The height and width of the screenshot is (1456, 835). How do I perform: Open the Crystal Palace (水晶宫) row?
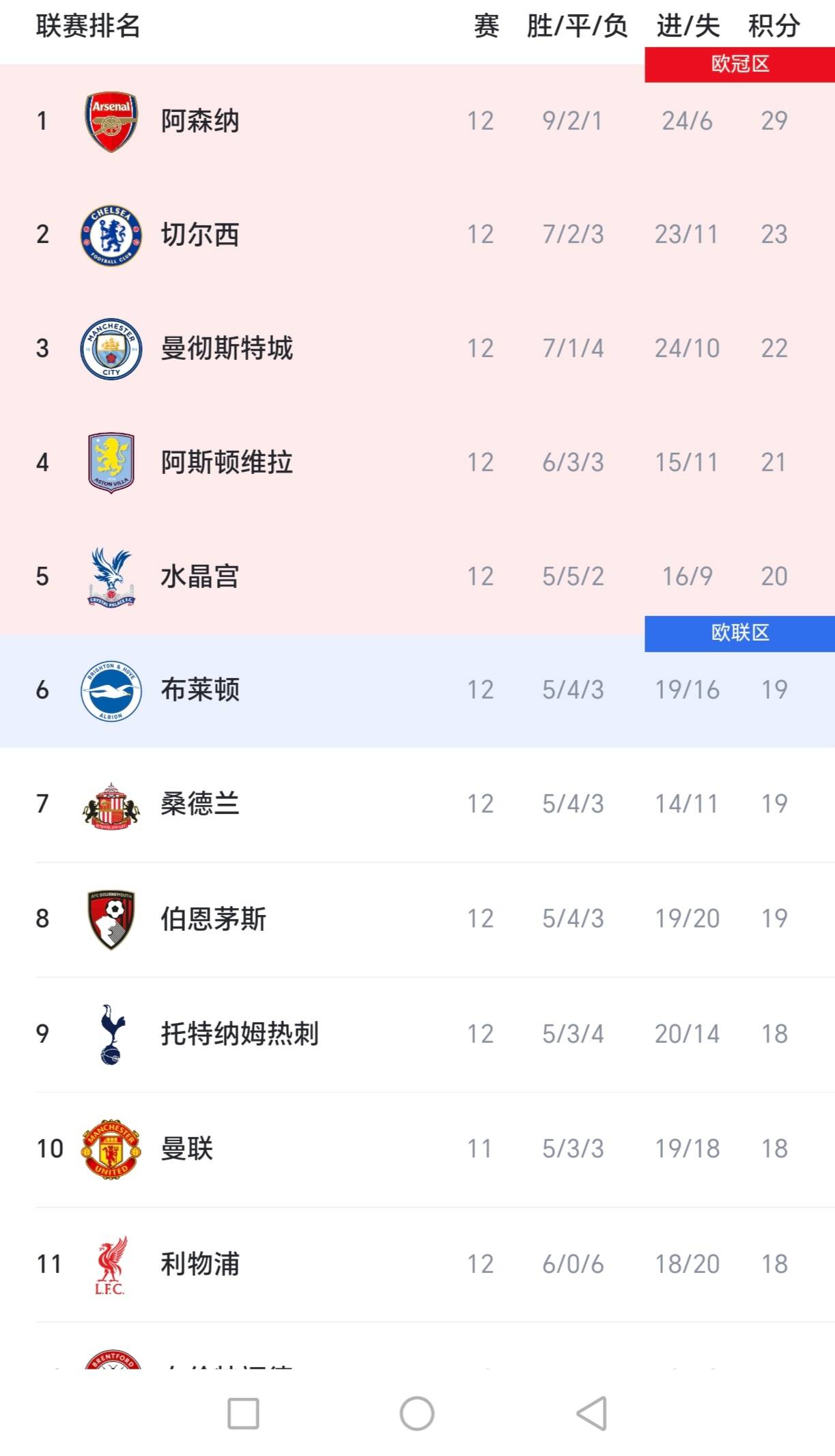(x=200, y=576)
